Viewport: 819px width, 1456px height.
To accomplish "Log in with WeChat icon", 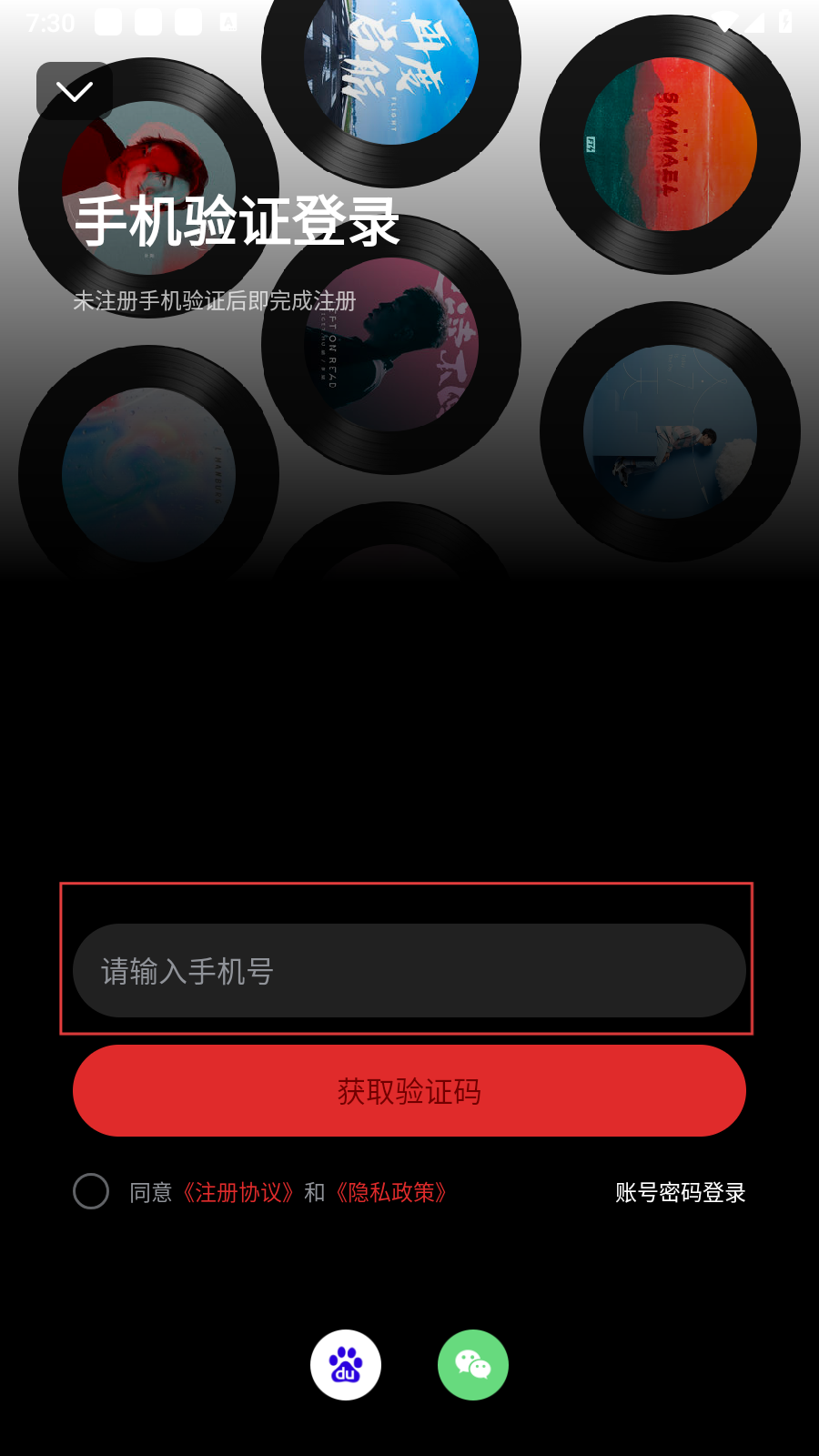I will point(473,1365).
